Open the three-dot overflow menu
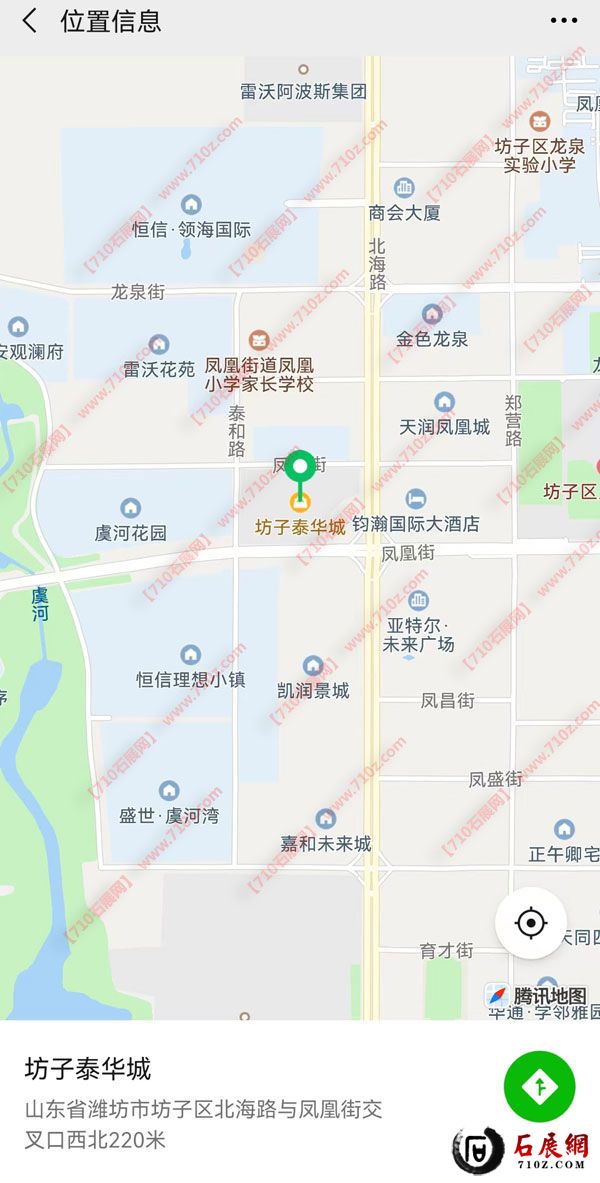 (564, 21)
